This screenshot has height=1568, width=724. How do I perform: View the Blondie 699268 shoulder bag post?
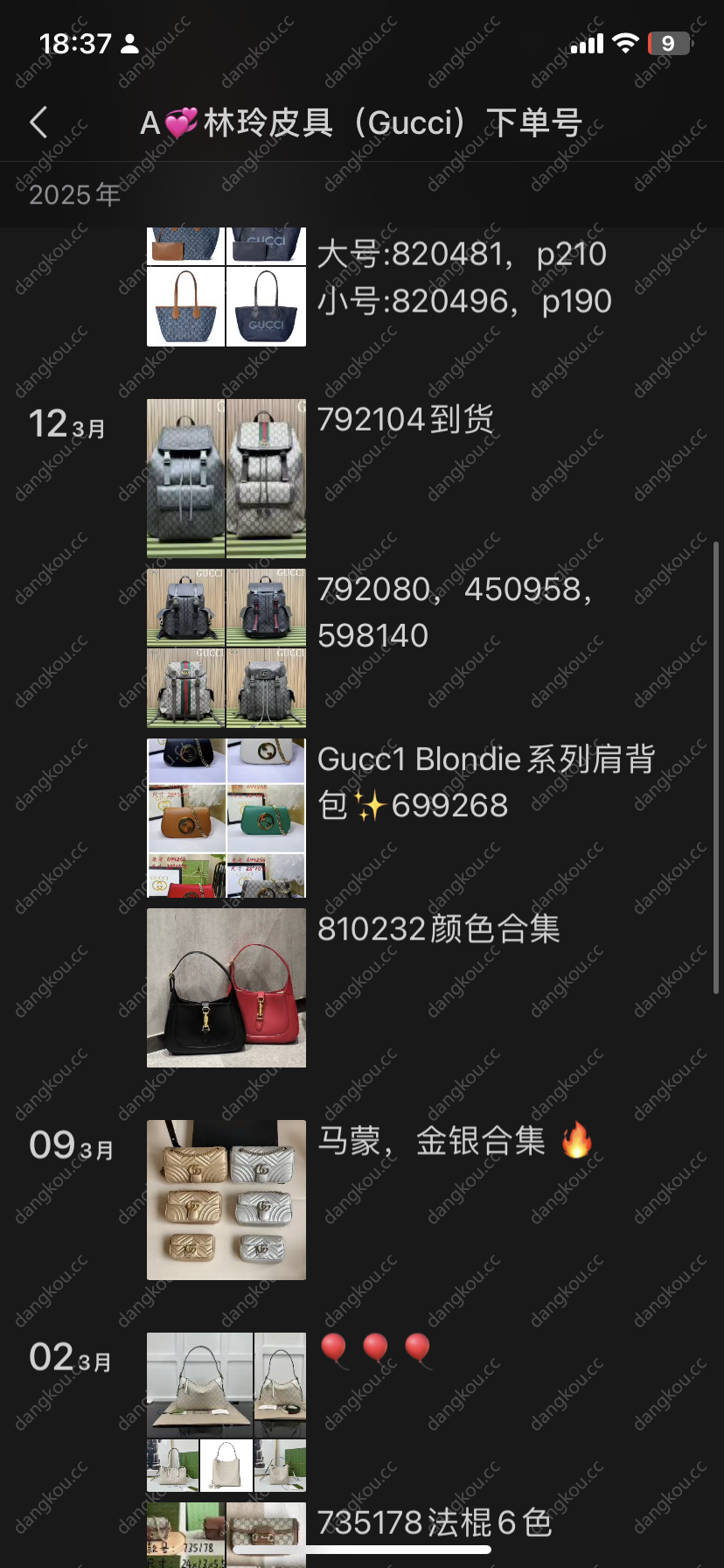tap(485, 781)
